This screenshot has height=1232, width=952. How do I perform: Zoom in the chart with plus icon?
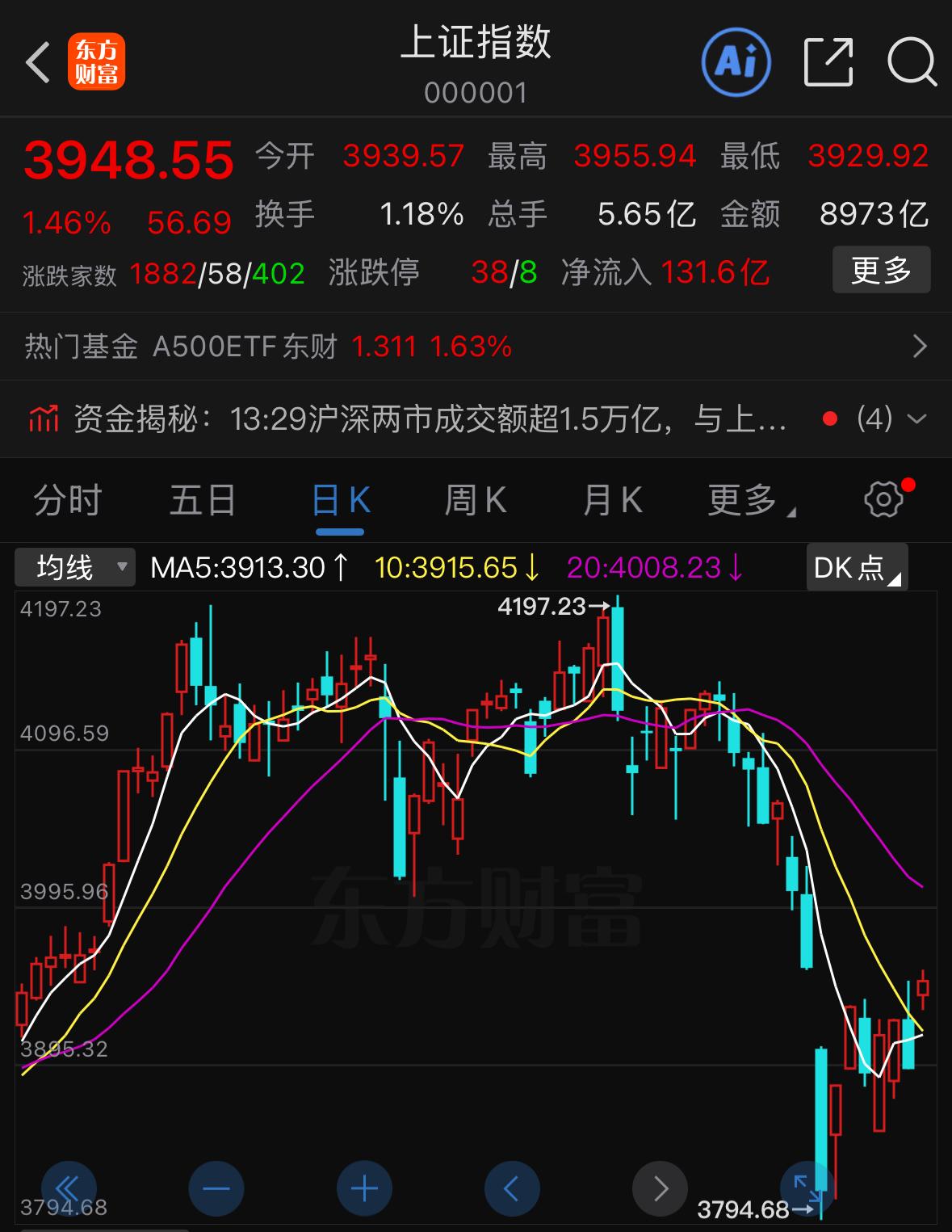click(x=363, y=1188)
